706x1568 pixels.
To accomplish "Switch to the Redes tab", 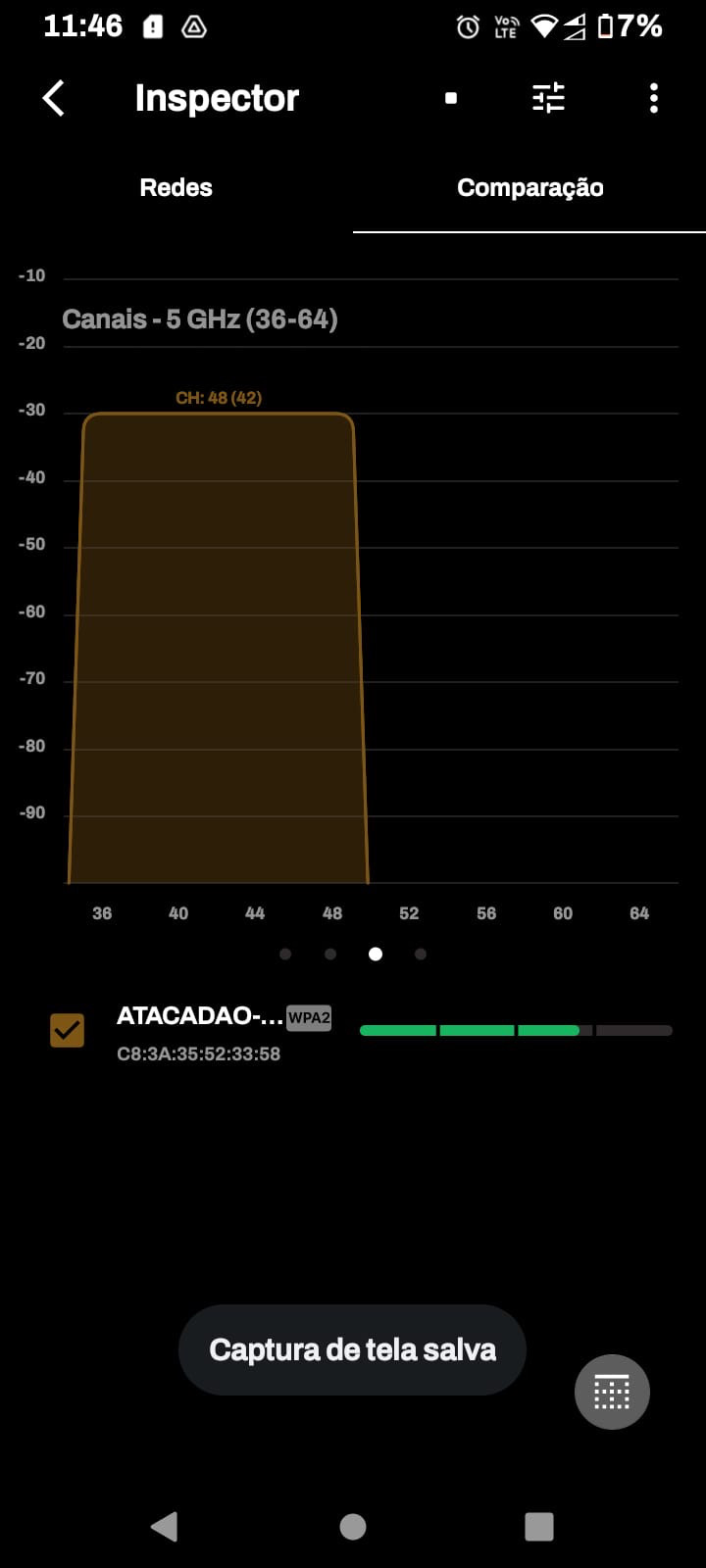I will click(x=176, y=188).
